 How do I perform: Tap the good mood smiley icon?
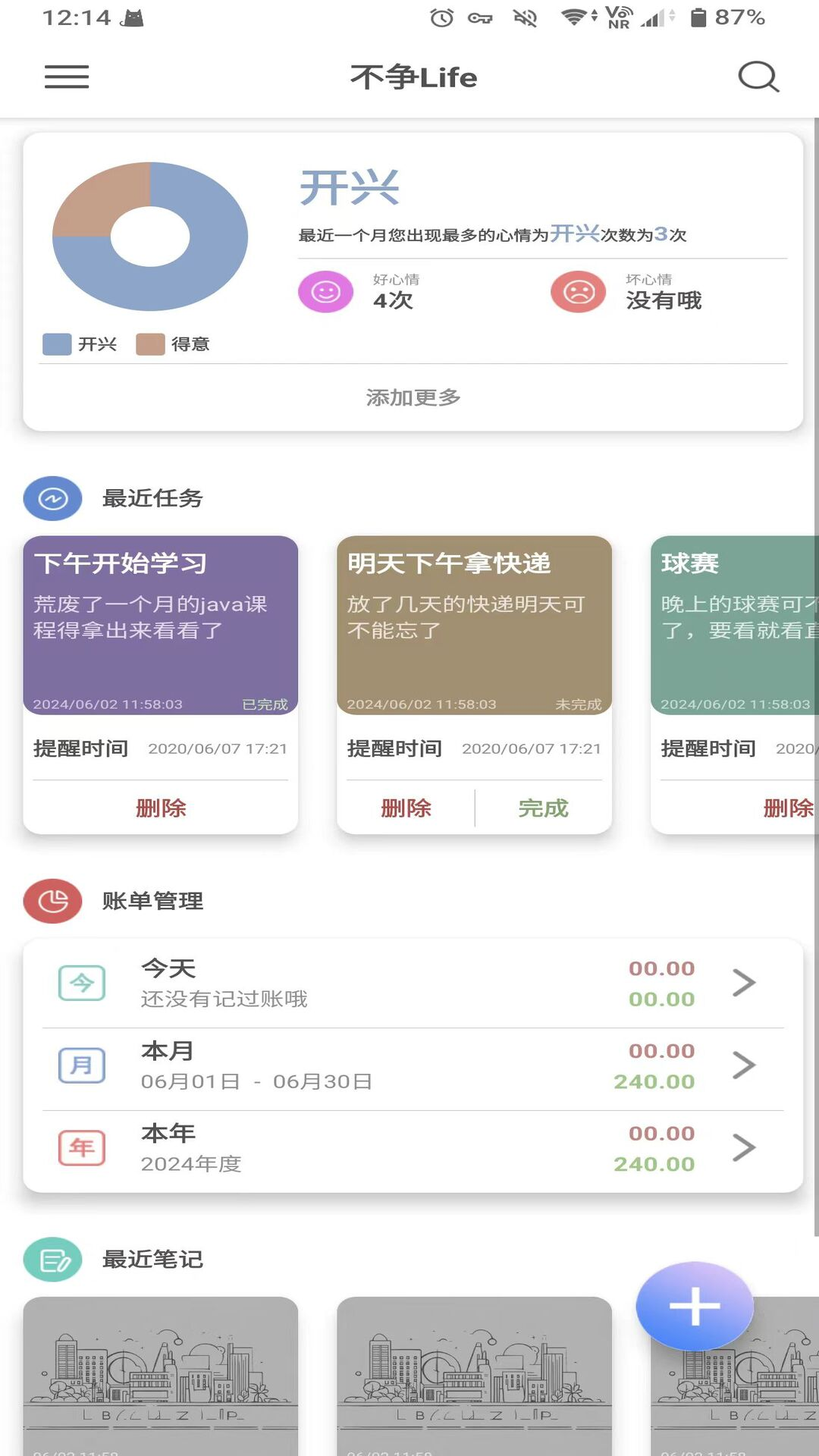(x=325, y=292)
